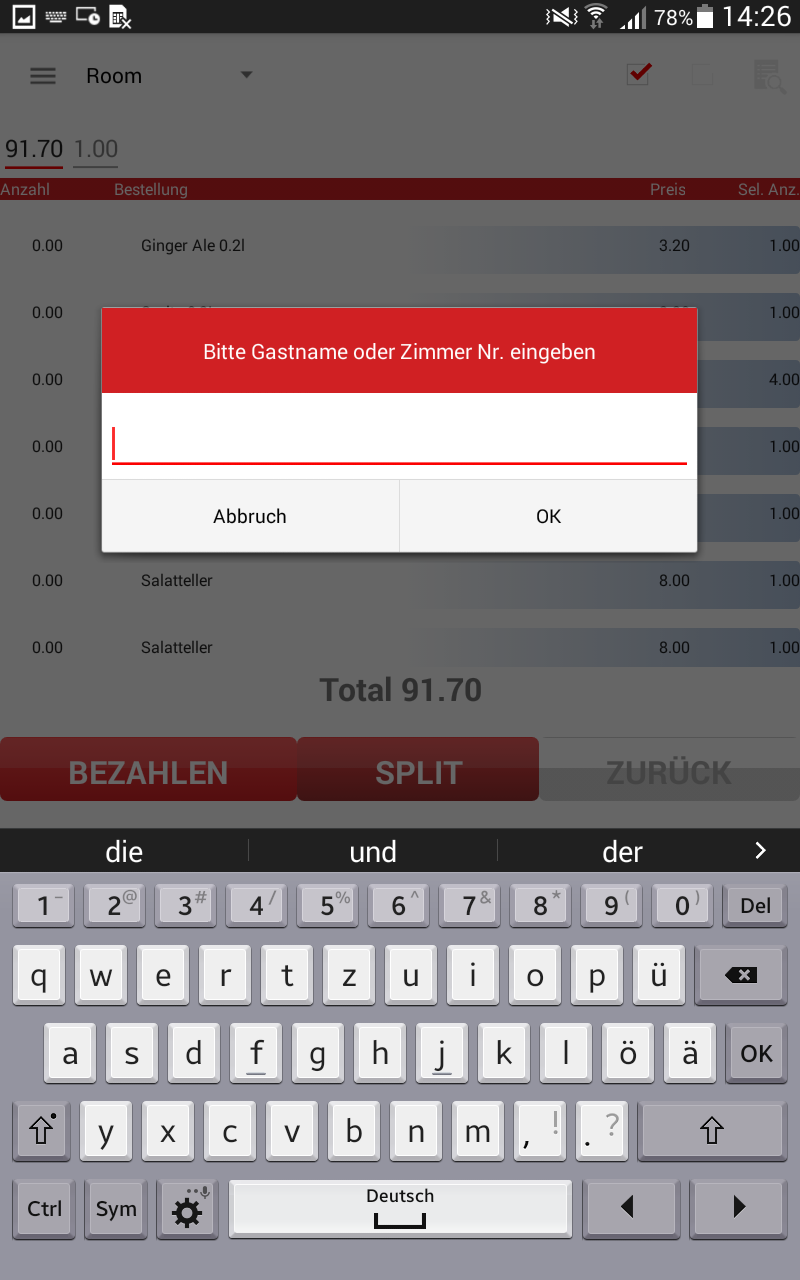This screenshot has width=800, height=1280.
Task: Cancel the dialog with Abbruch
Action: coord(250,516)
